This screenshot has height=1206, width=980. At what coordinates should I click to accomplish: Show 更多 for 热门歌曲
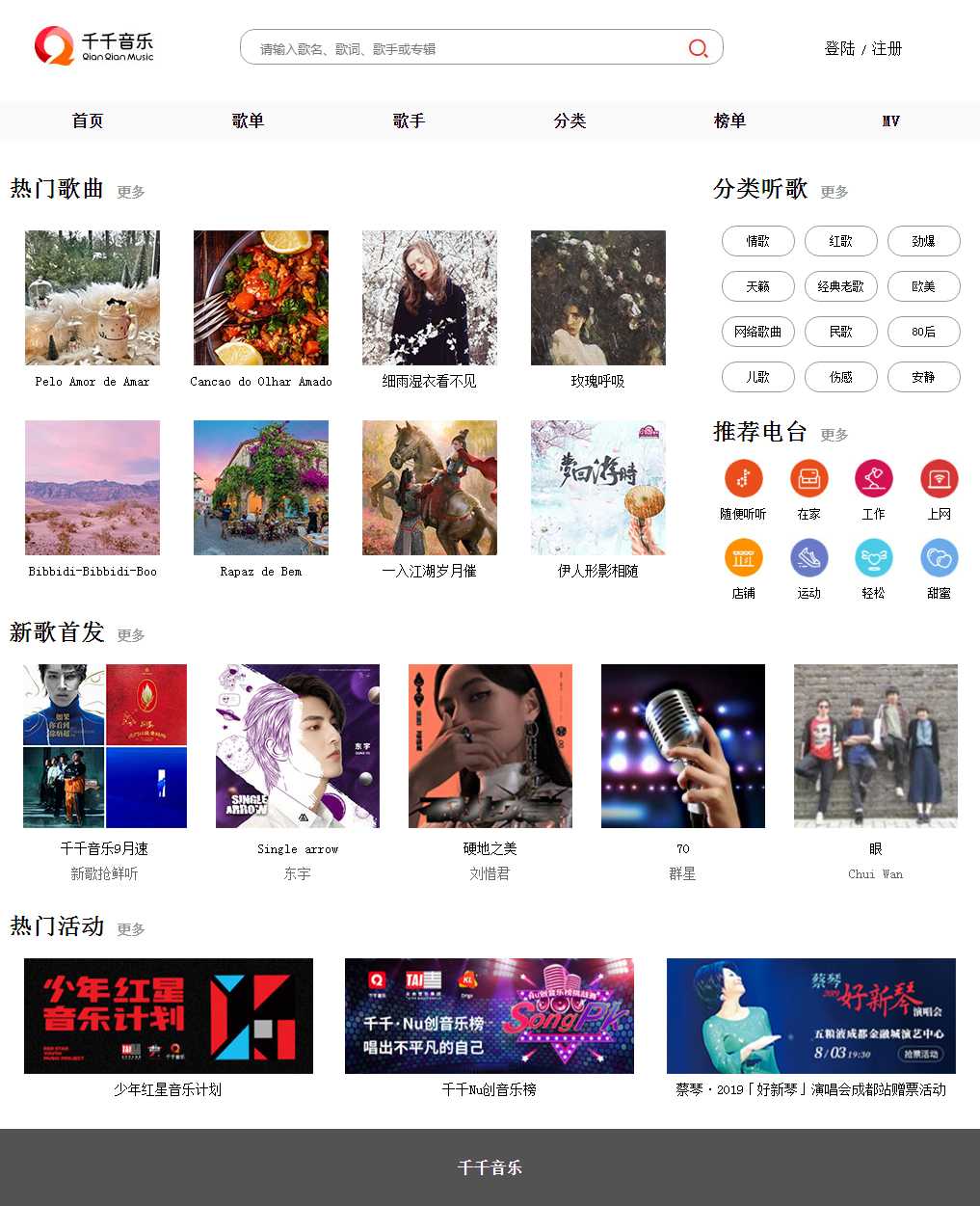(131, 192)
